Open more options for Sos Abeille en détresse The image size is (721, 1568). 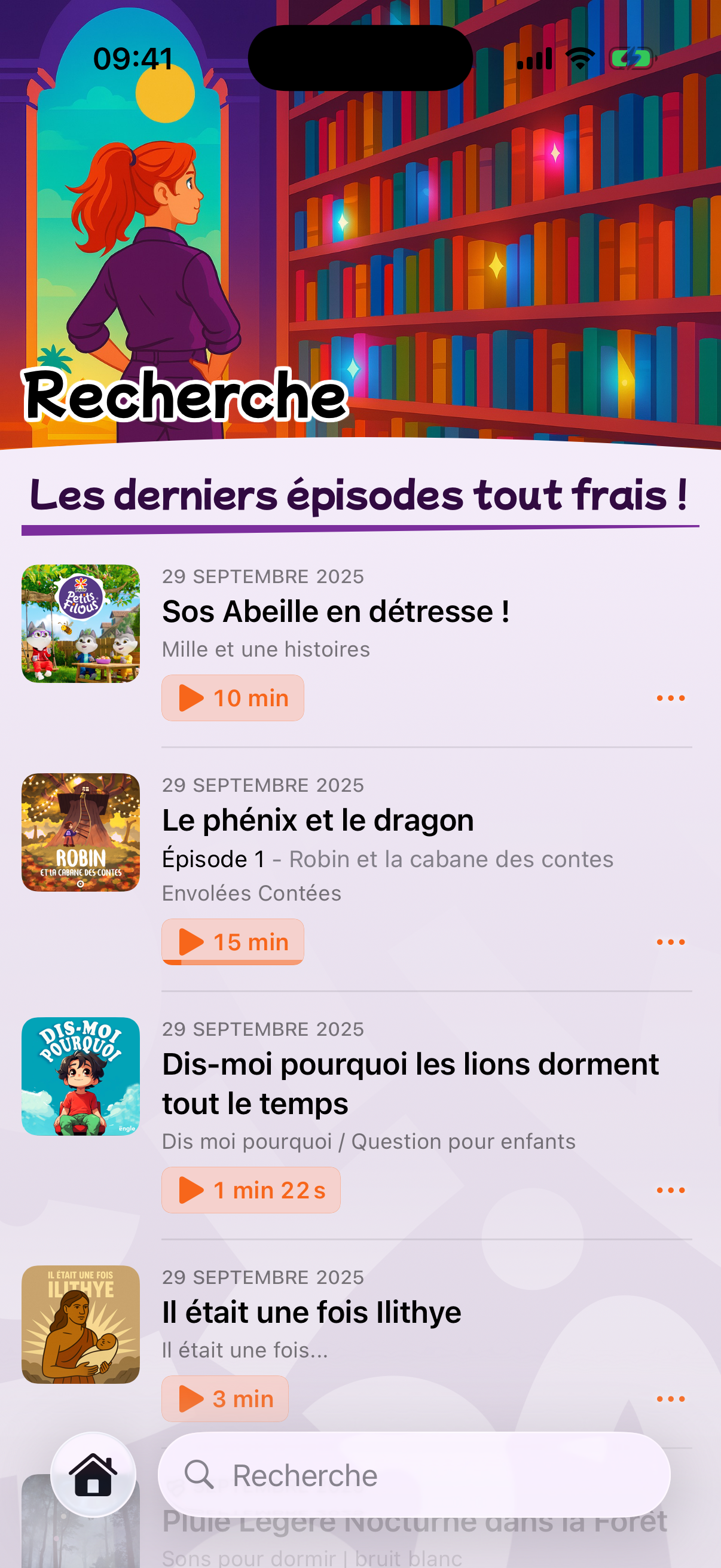pyautogui.click(x=670, y=697)
